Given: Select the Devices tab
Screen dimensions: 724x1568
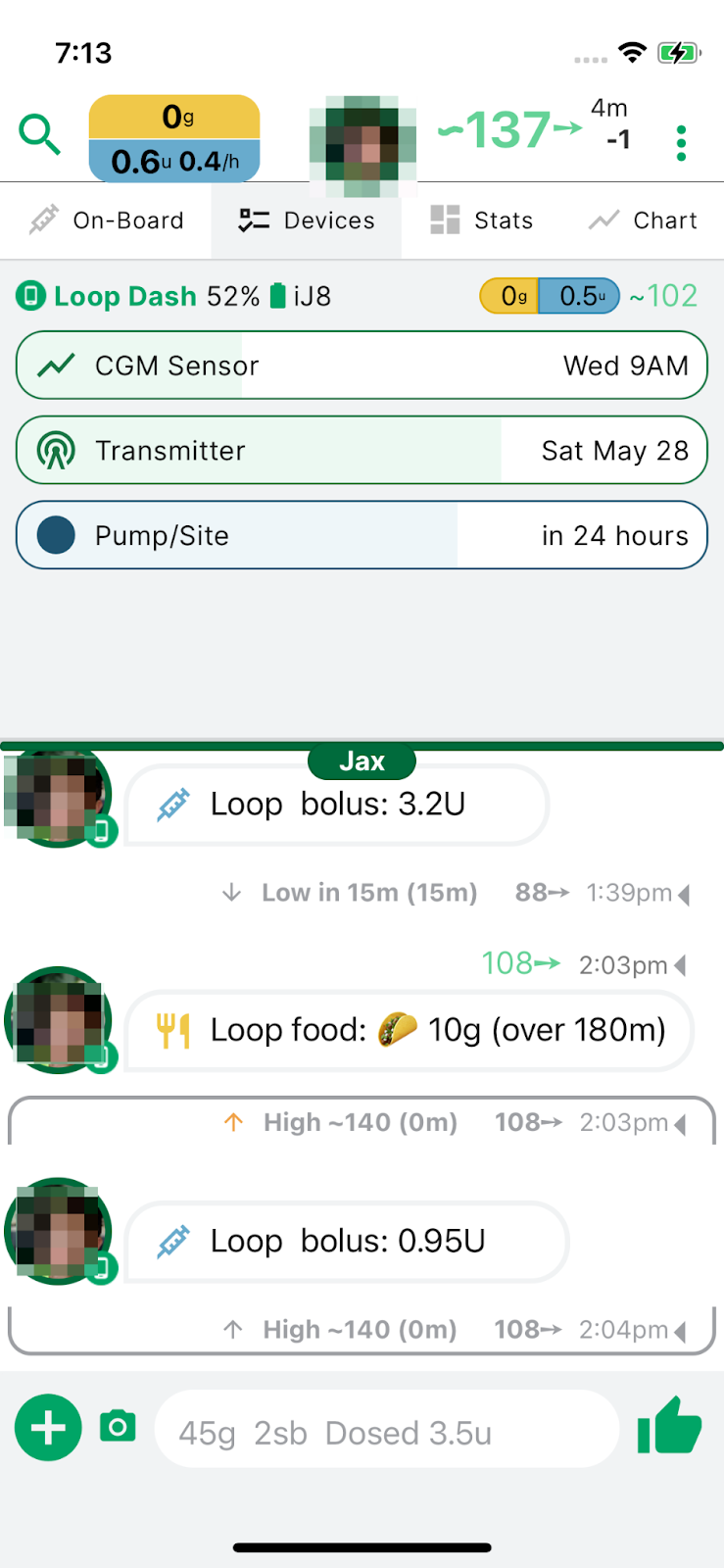Looking at the screenshot, I should (307, 220).
